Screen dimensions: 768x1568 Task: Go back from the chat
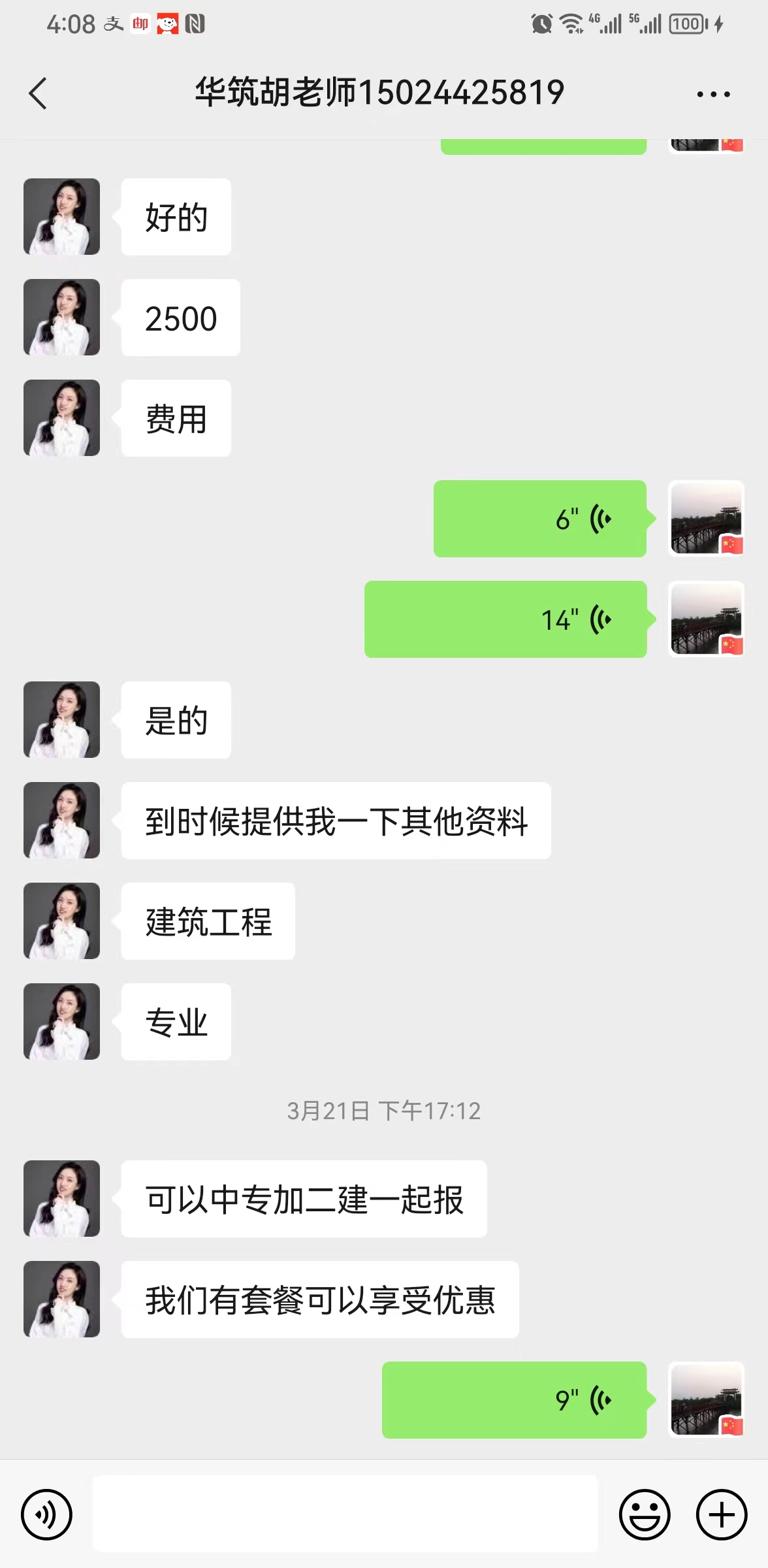coord(38,93)
